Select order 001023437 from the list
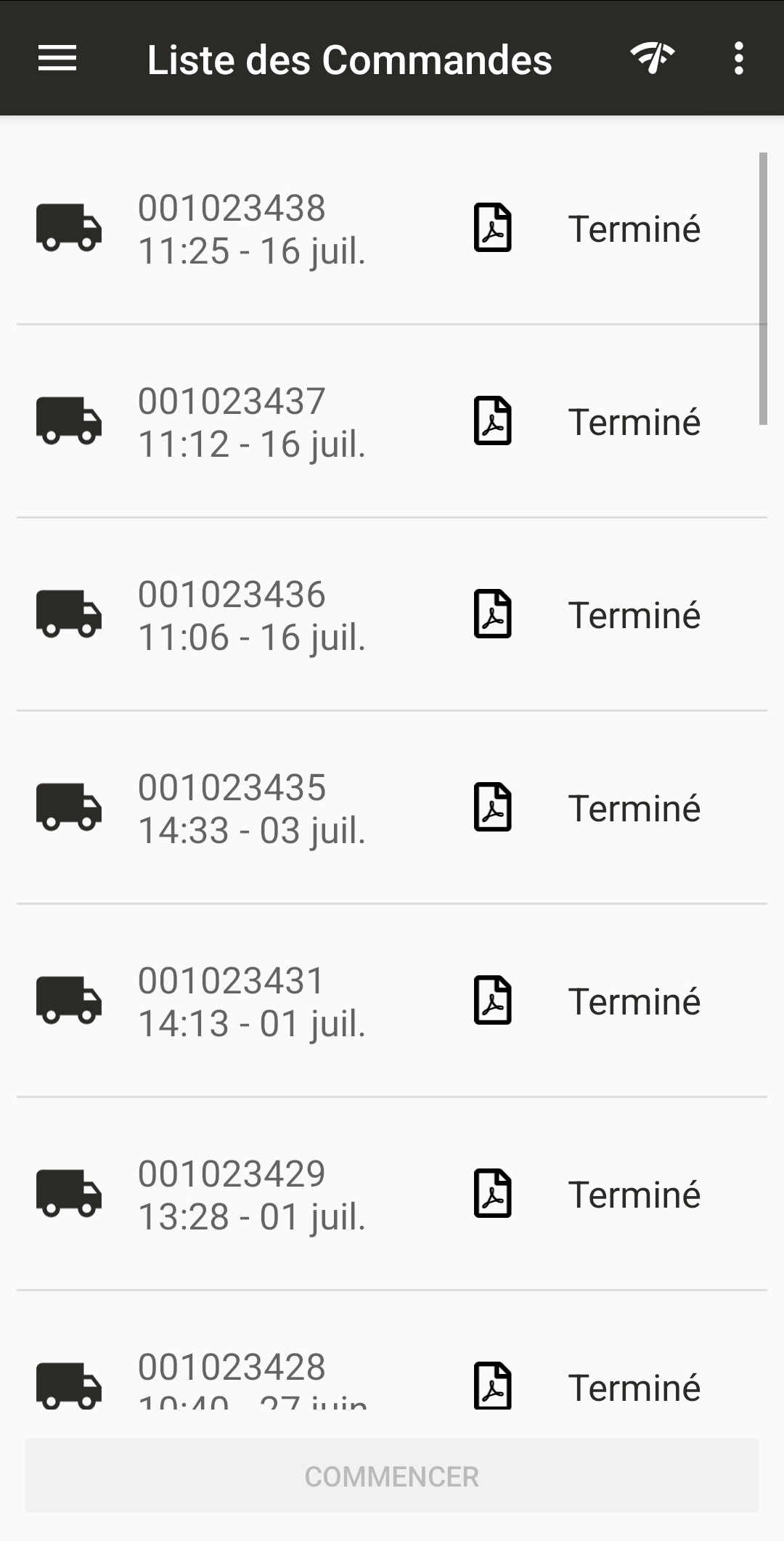The width and height of the screenshot is (784, 1541). pos(251,423)
